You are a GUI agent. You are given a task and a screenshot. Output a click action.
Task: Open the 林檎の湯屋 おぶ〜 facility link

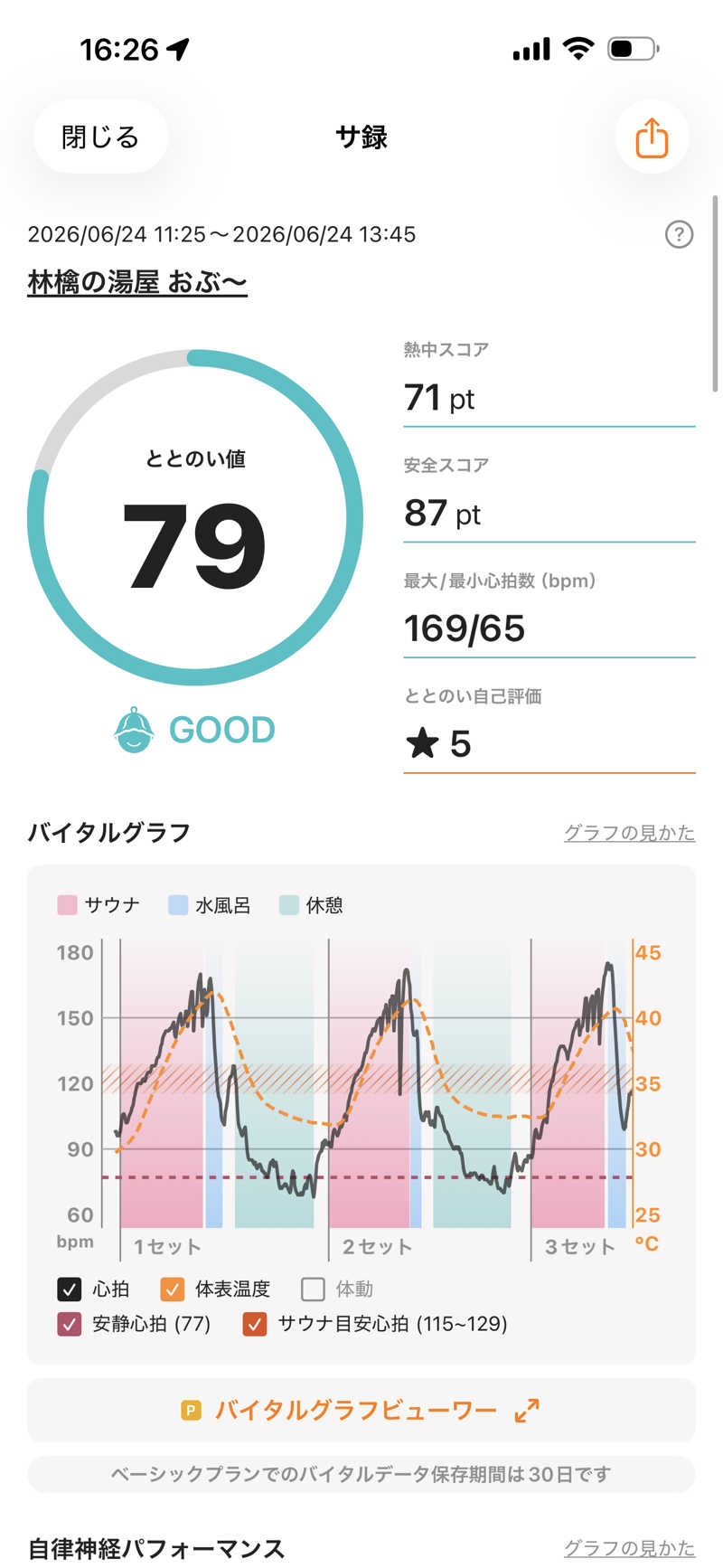coord(137,282)
